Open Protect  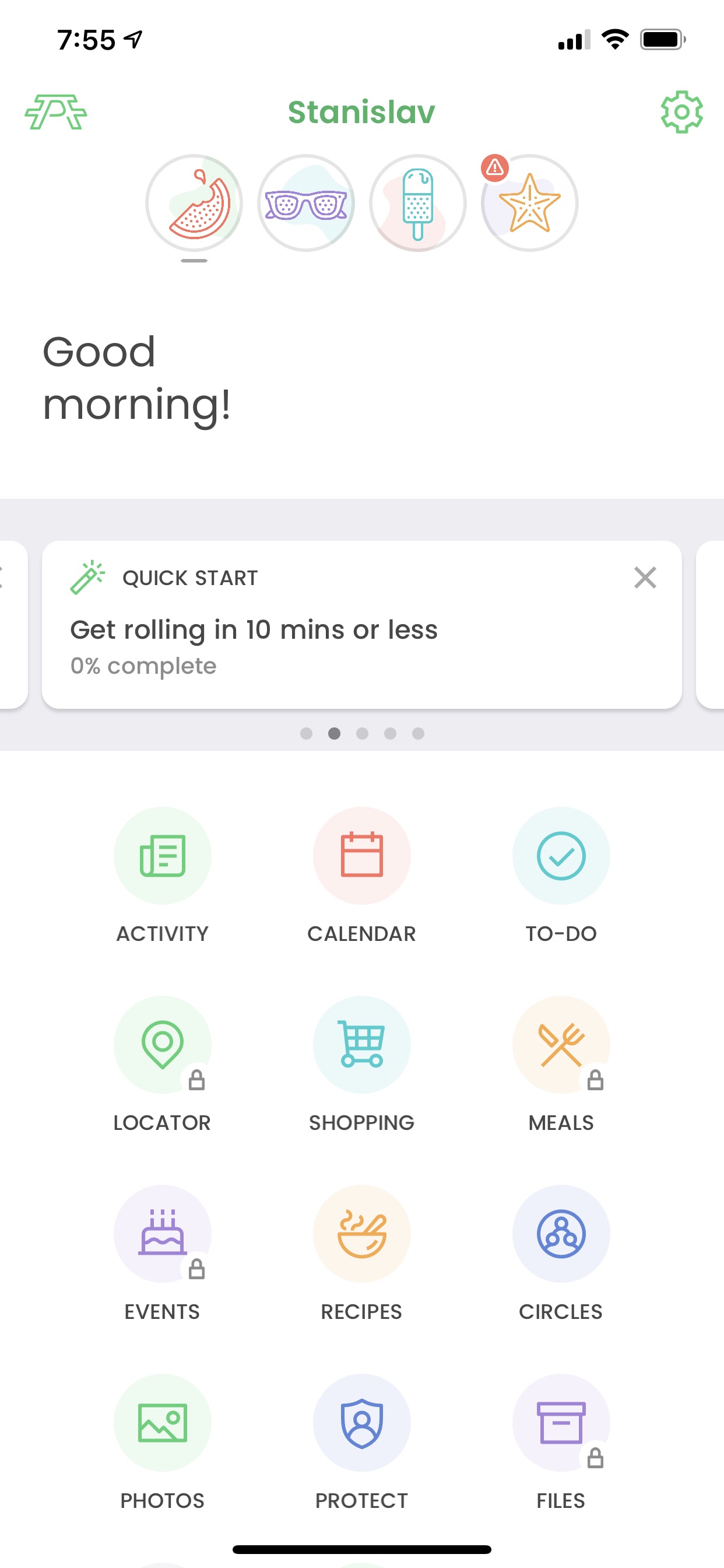click(x=362, y=1441)
